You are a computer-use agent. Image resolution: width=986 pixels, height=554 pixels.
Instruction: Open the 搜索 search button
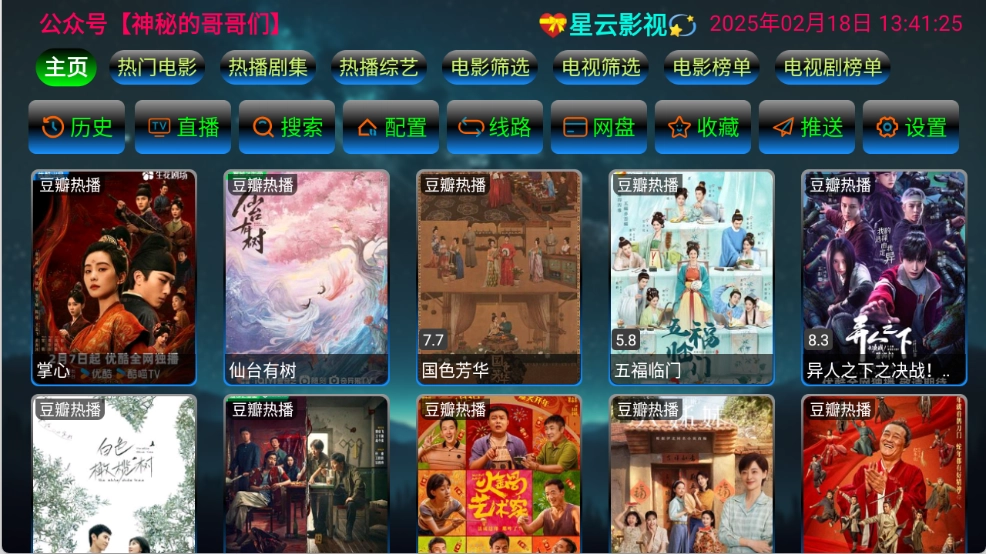[x=287, y=127]
